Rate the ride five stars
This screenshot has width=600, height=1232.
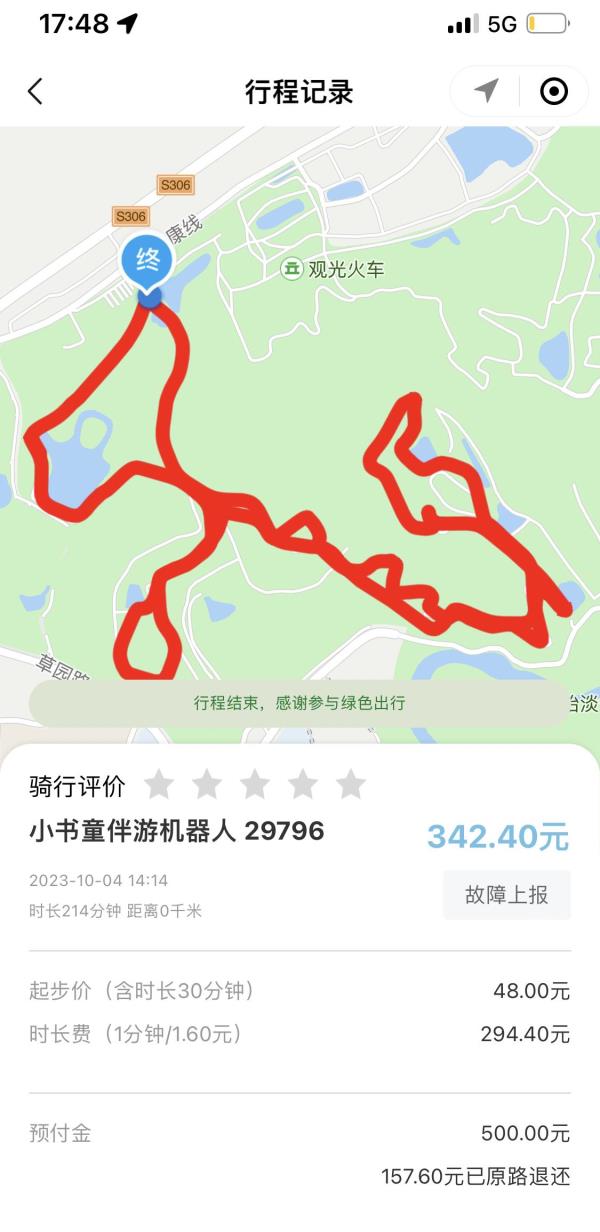(351, 785)
